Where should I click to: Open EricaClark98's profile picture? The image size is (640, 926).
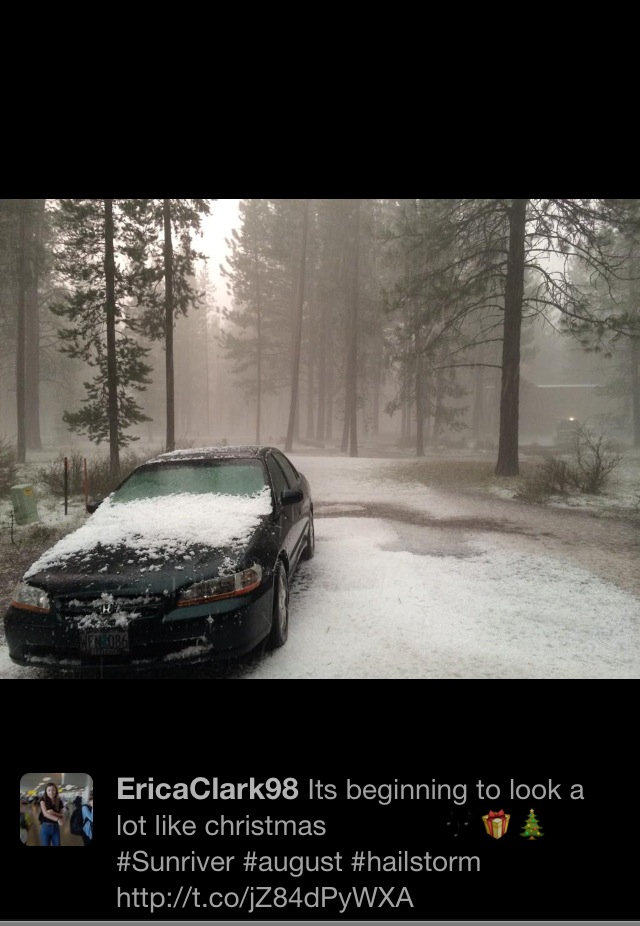point(56,809)
